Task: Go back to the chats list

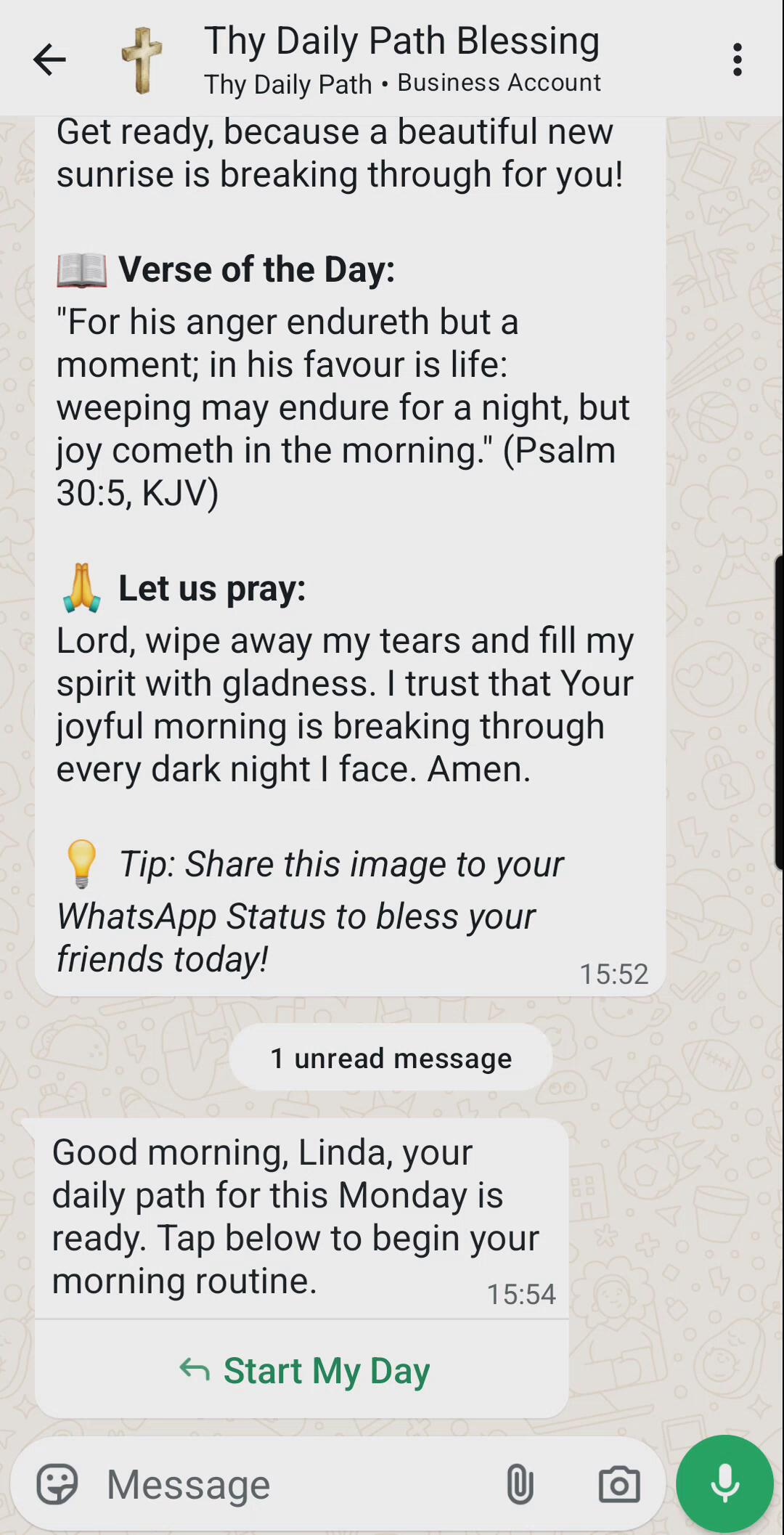Action: 49,60
